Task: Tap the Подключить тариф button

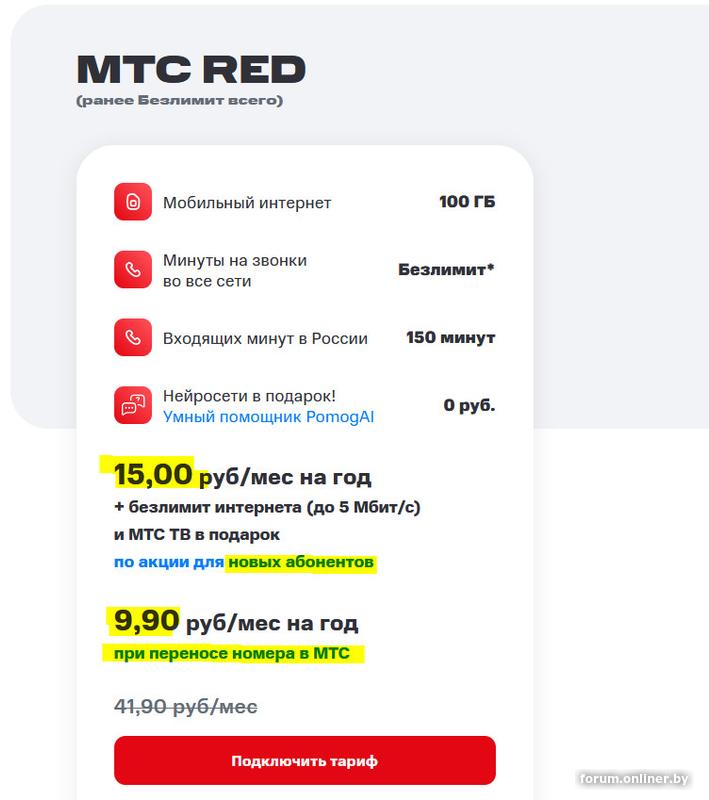Action: [x=304, y=761]
